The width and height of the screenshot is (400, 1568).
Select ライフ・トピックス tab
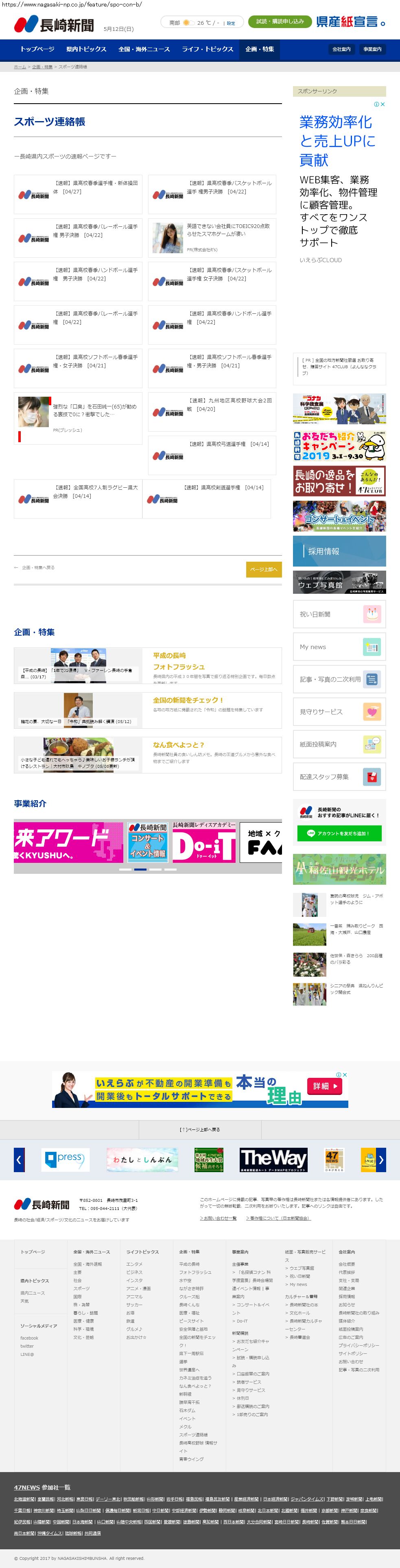point(207,49)
